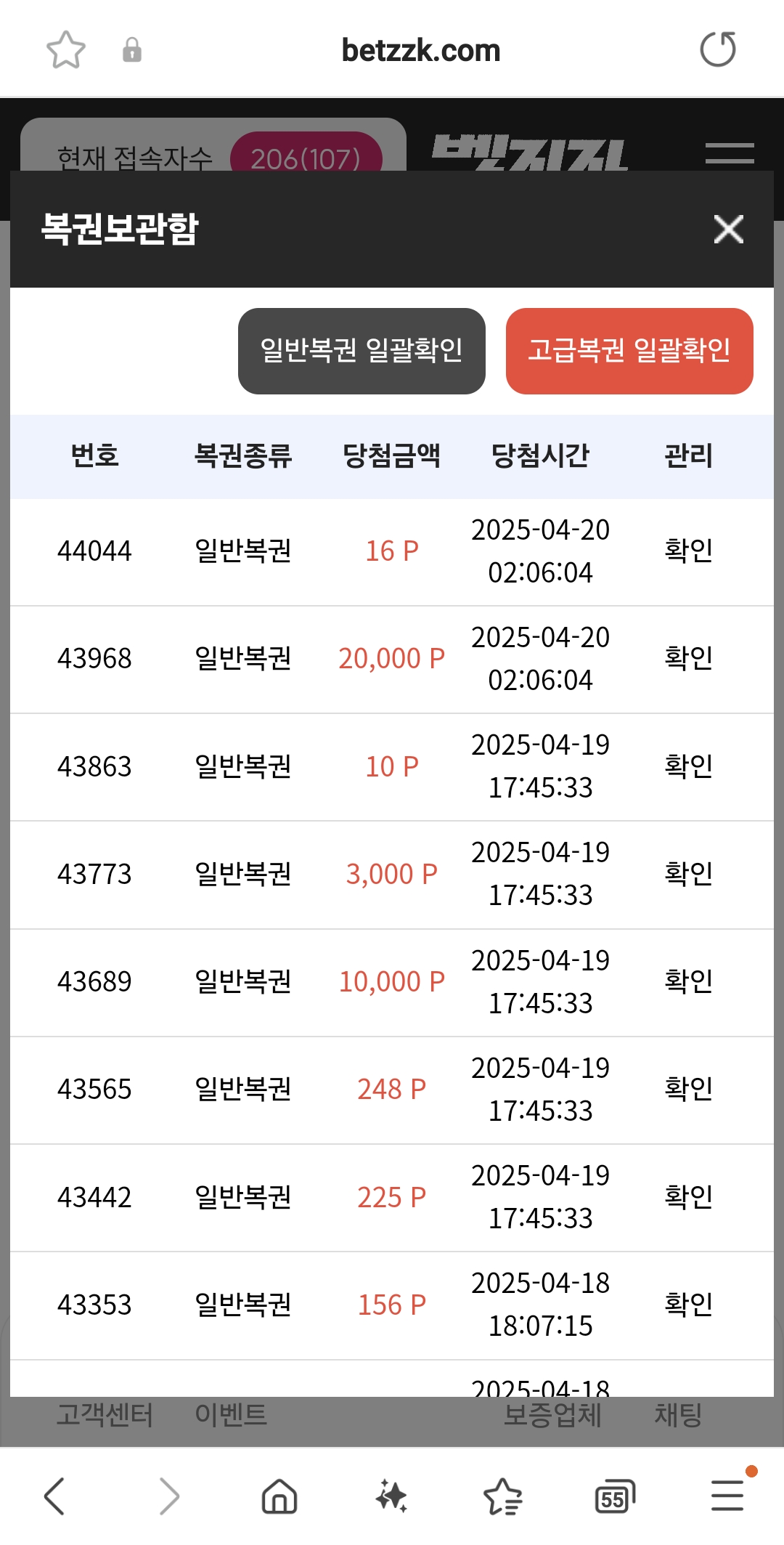Bookmark the page with the address bar star
Viewport: 784px width, 1545px height.
(66, 49)
